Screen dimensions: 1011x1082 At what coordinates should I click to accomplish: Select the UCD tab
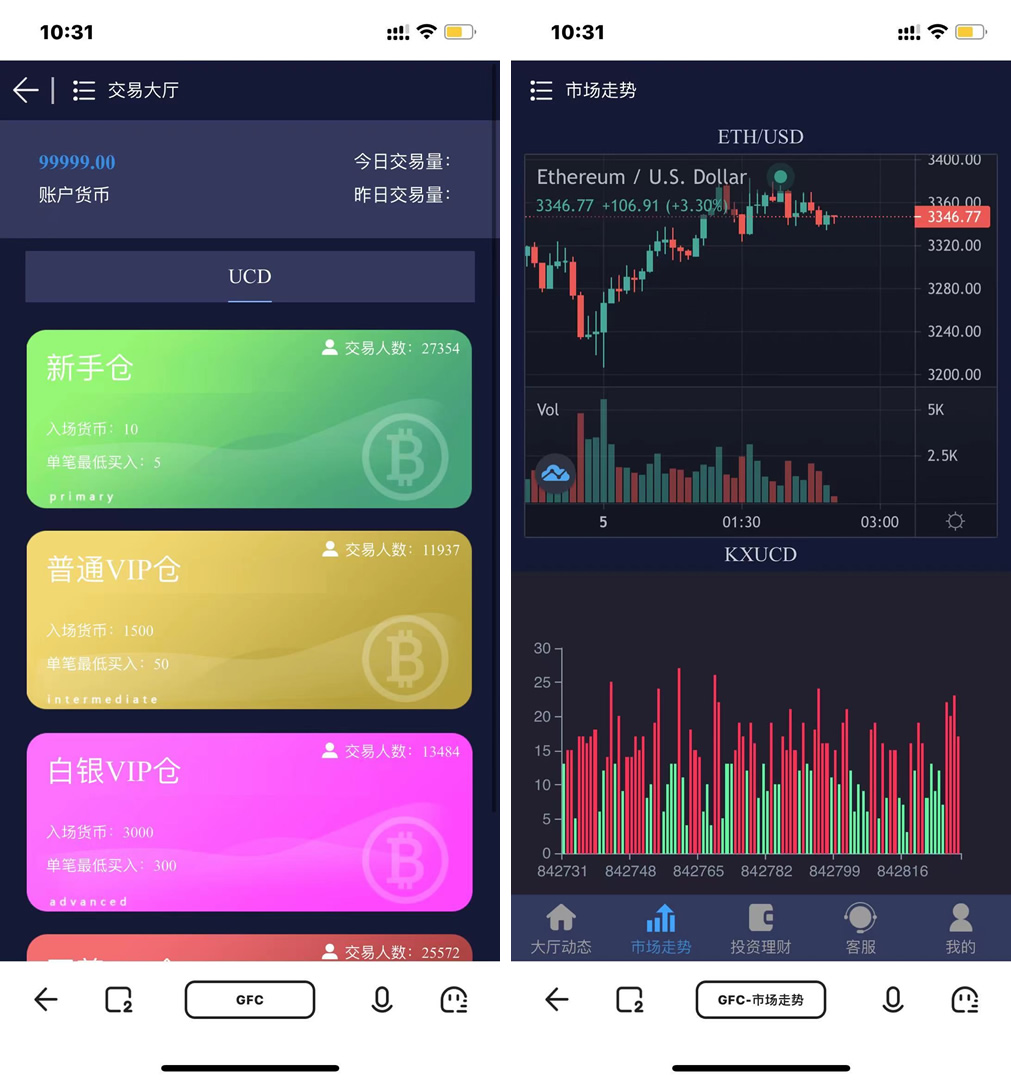coord(249,277)
